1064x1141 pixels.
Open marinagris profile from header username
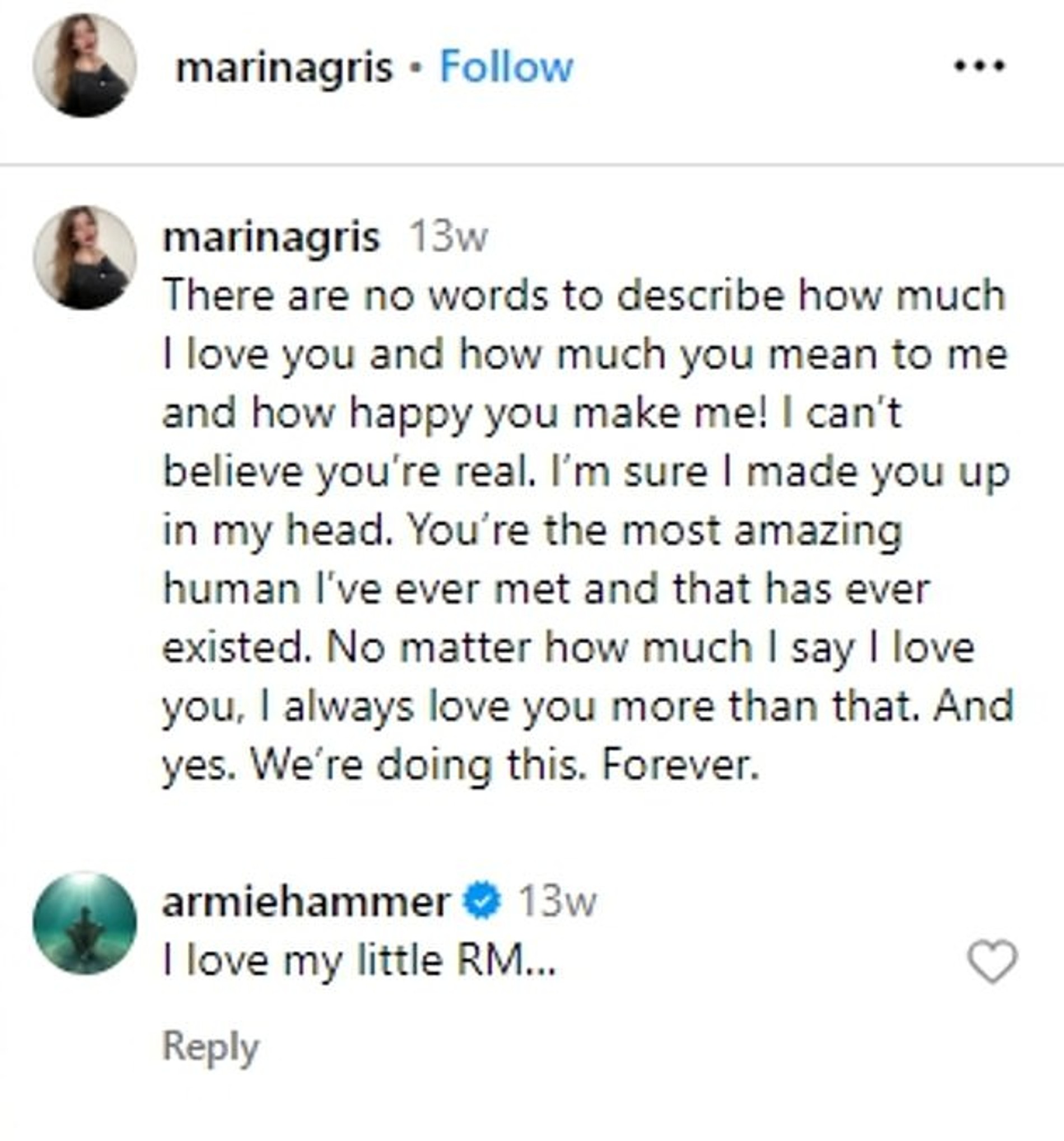point(284,68)
